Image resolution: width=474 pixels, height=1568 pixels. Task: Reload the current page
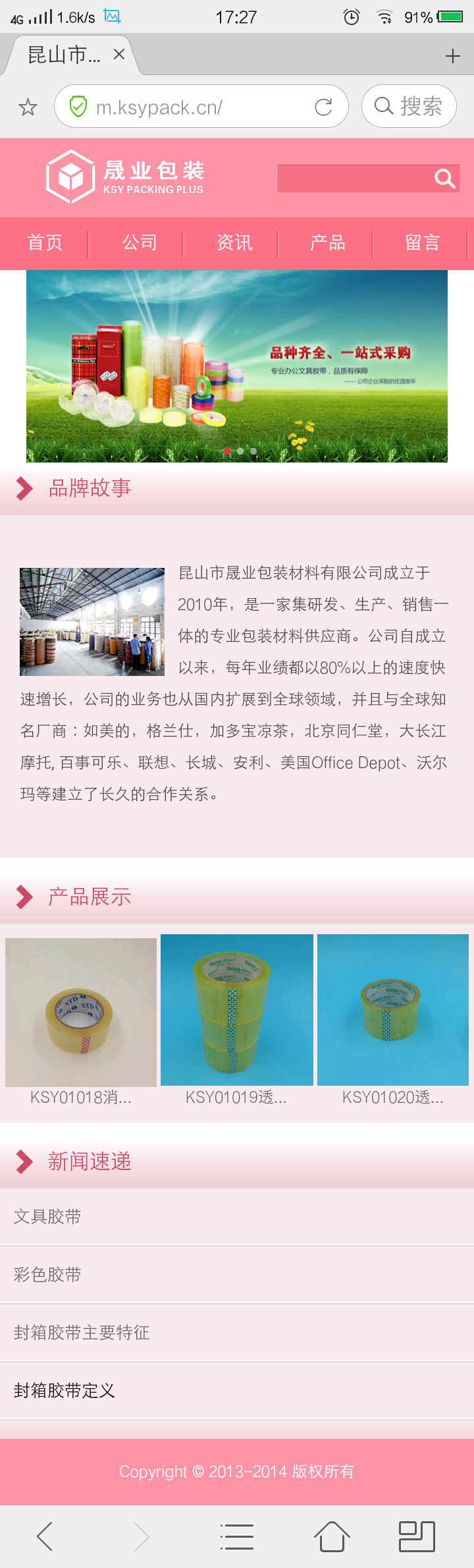(323, 107)
